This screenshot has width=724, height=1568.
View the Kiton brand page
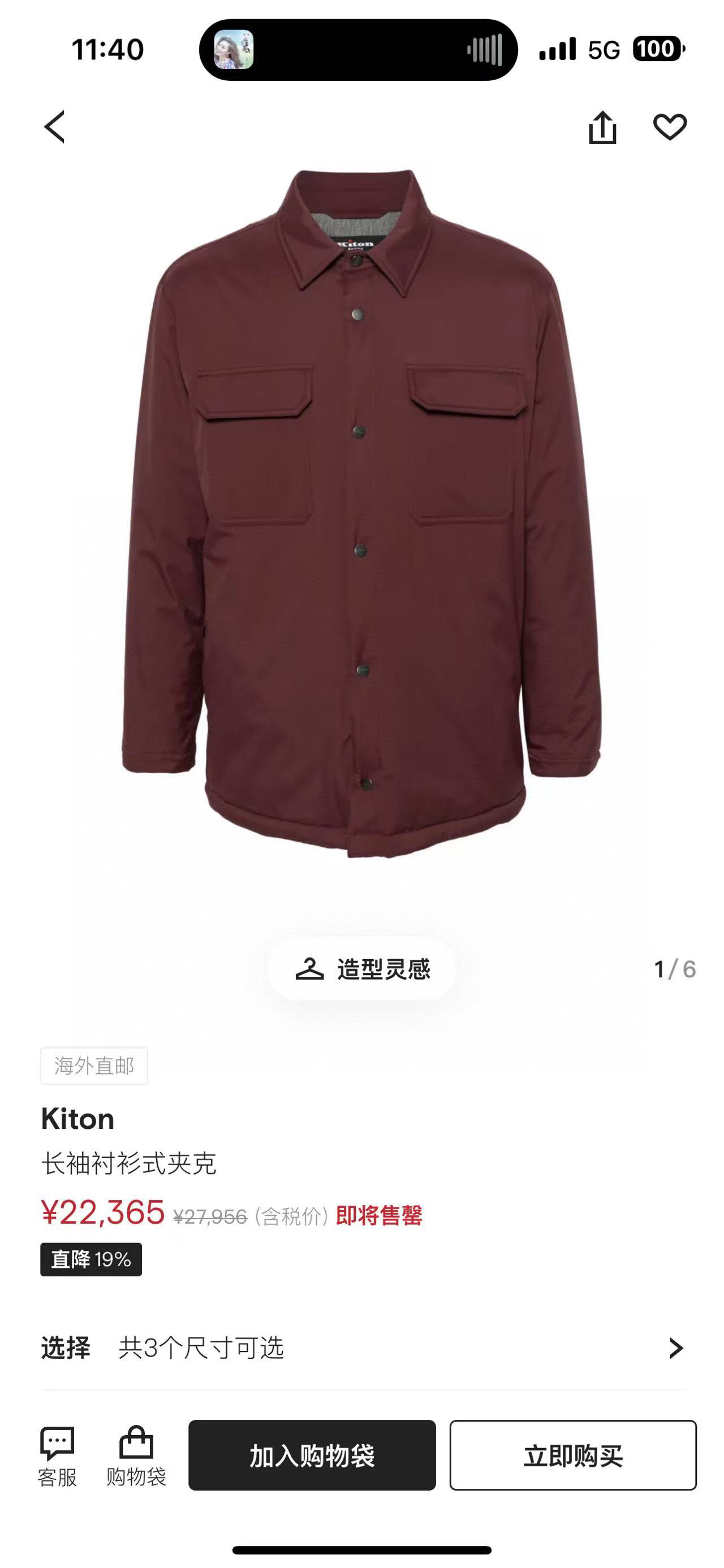click(78, 1119)
